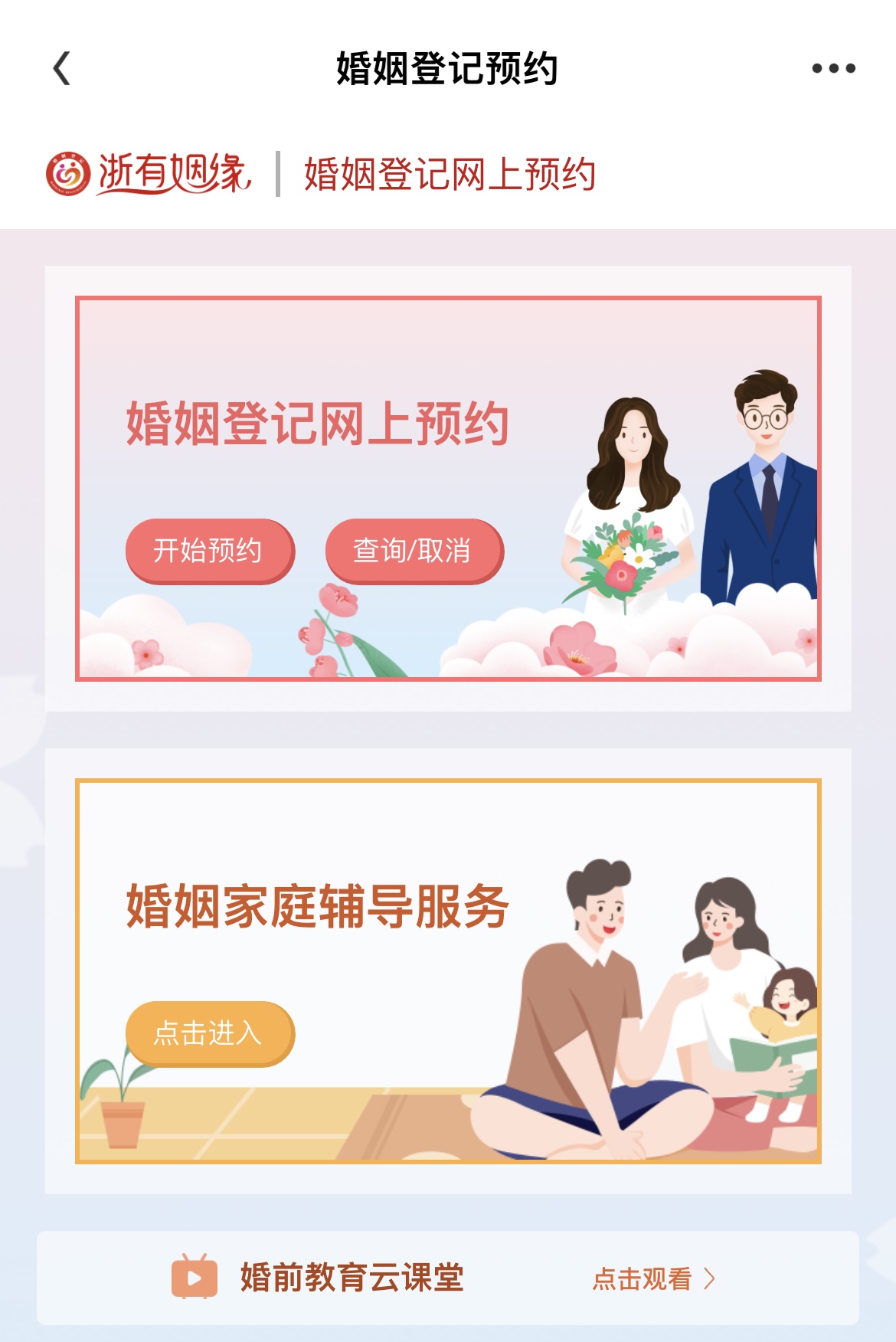
Task: Open 查询/取消 to check or cancel
Action: tap(414, 551)
